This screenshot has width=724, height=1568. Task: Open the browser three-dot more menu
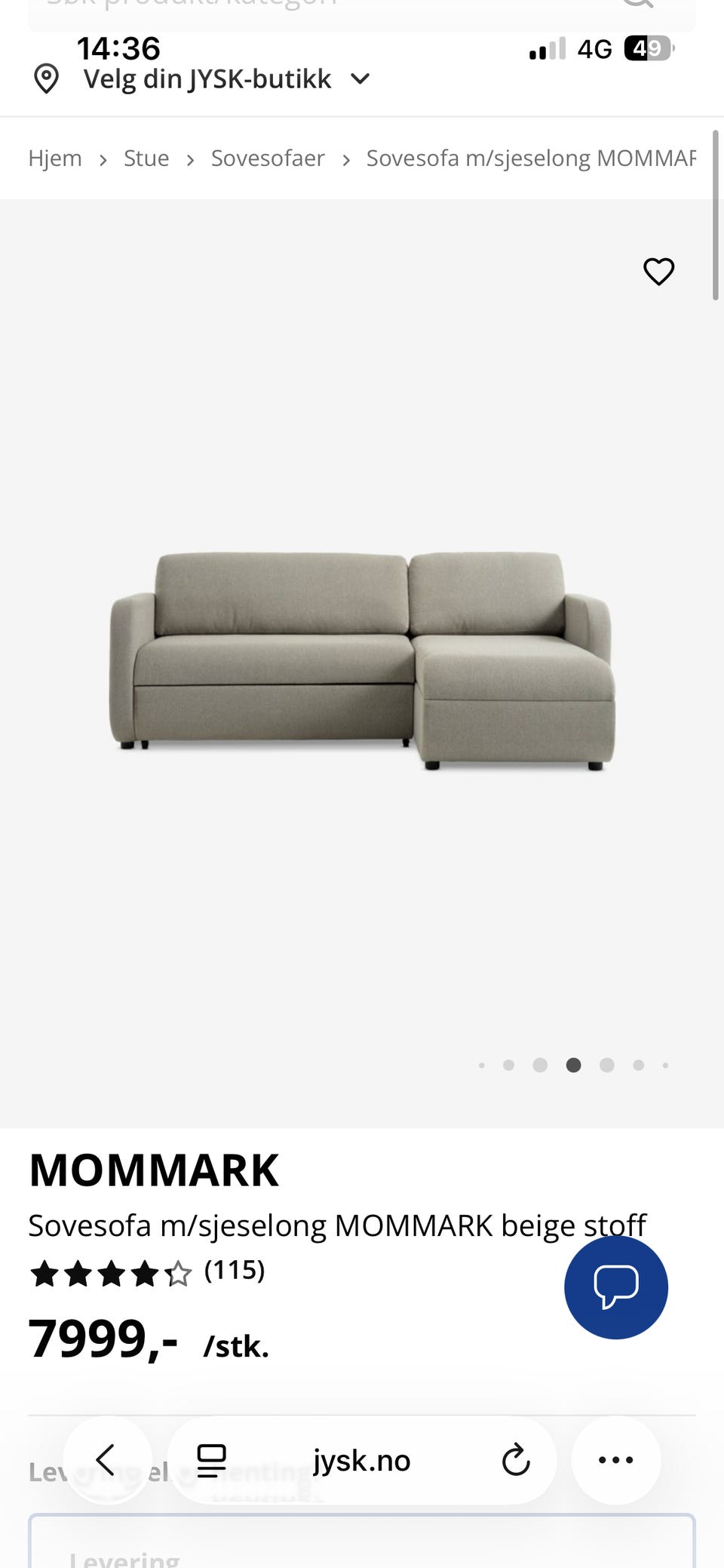(x=615, y=1460)
